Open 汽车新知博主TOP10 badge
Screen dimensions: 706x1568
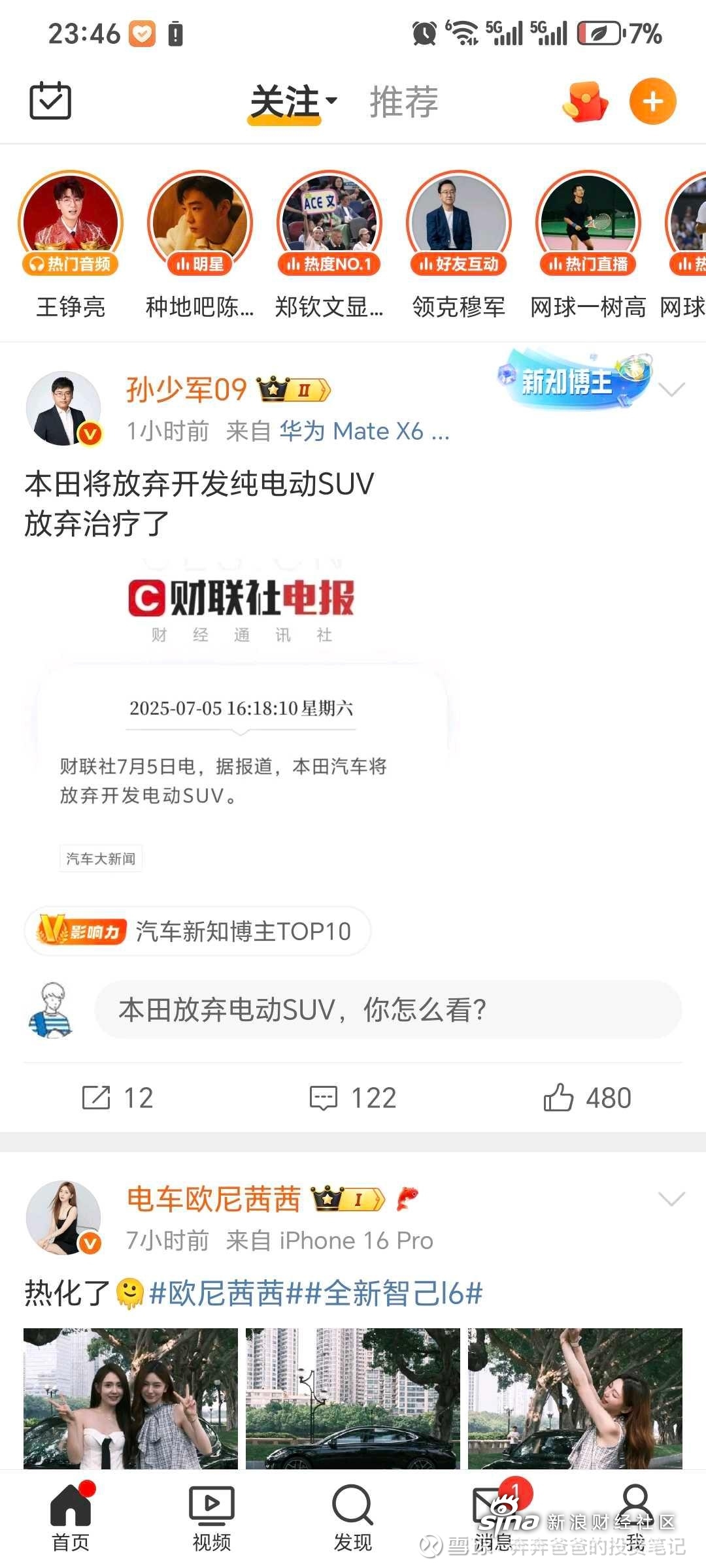[197, 931]
